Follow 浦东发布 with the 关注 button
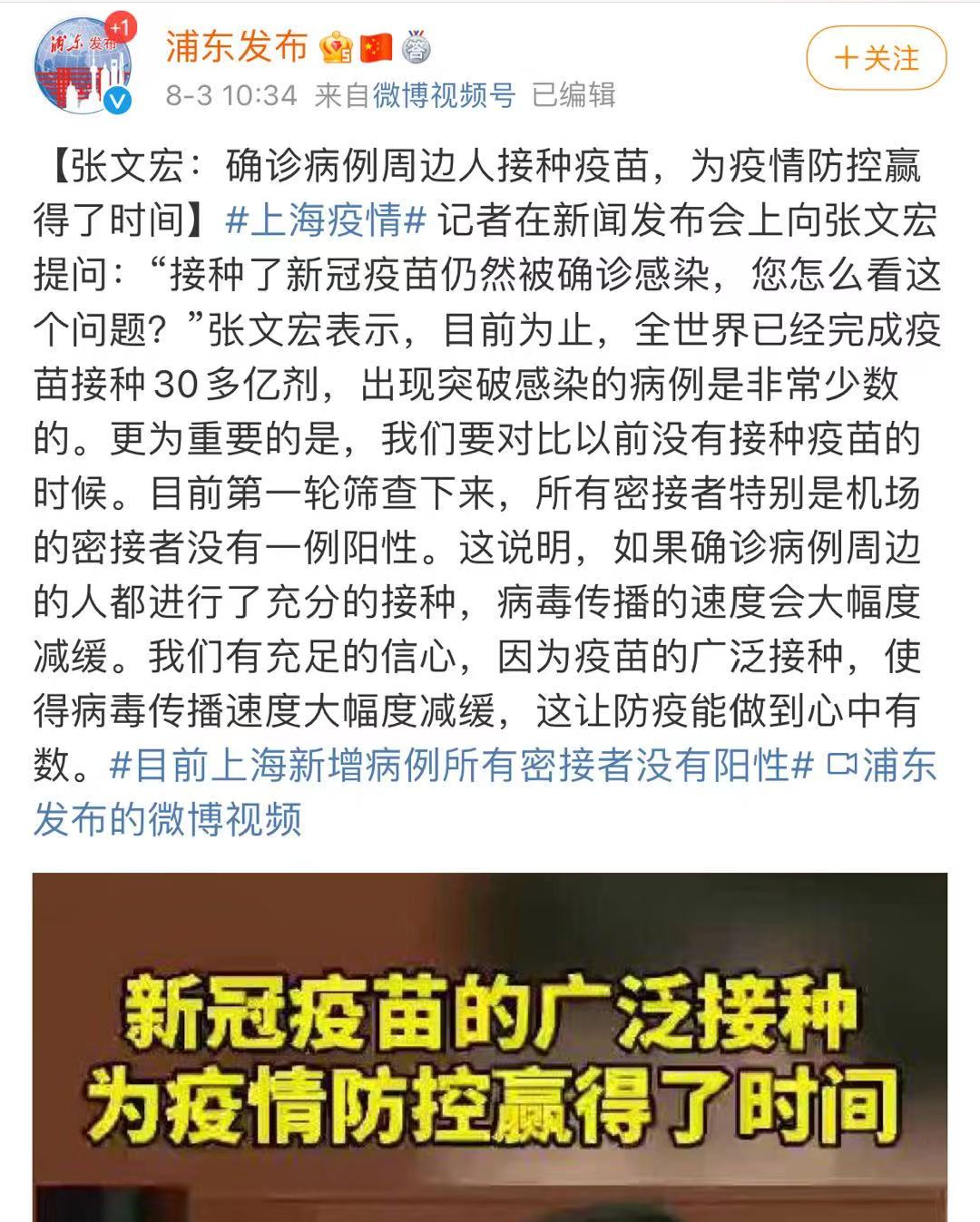Viewport: 980px width, 1222px height. [x=876, y=58]
